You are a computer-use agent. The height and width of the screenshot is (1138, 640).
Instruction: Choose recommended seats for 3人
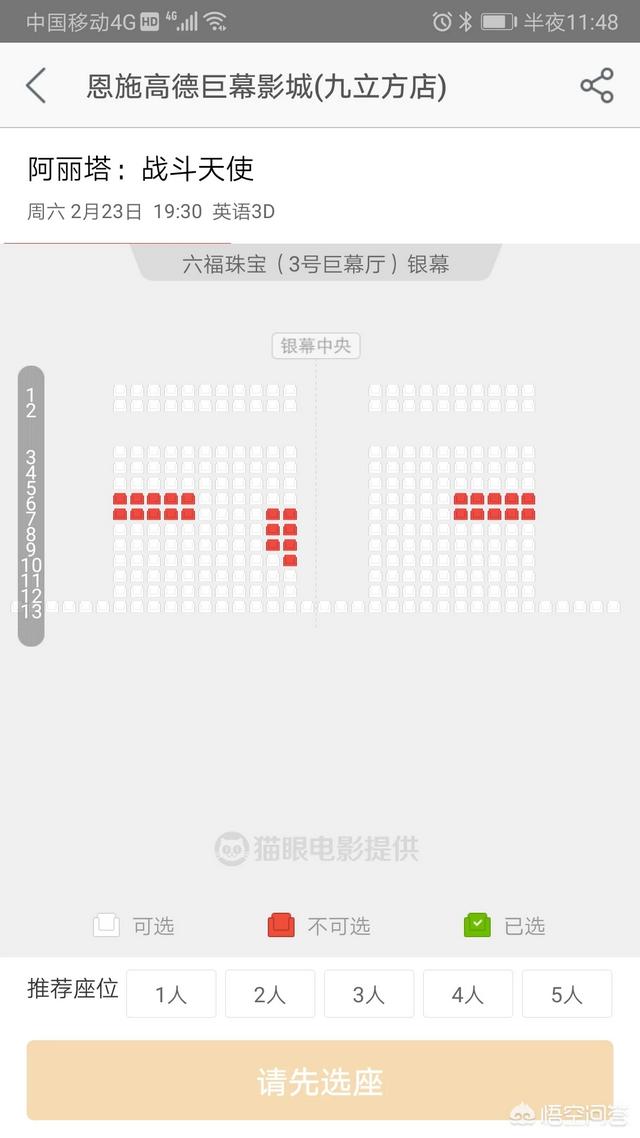pyautogui.click(x=369, y=994)
